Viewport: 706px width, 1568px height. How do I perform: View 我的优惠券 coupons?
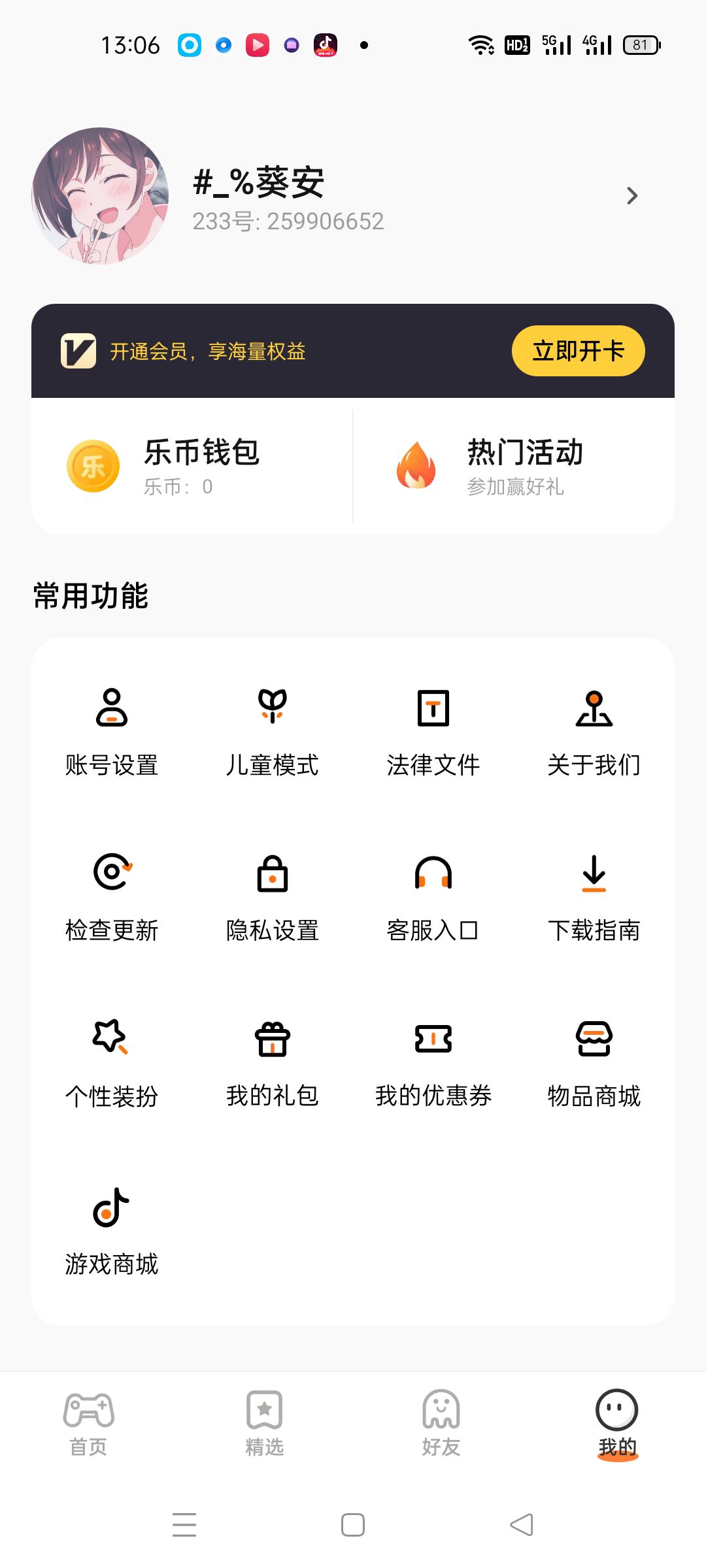click(433, 1063)
